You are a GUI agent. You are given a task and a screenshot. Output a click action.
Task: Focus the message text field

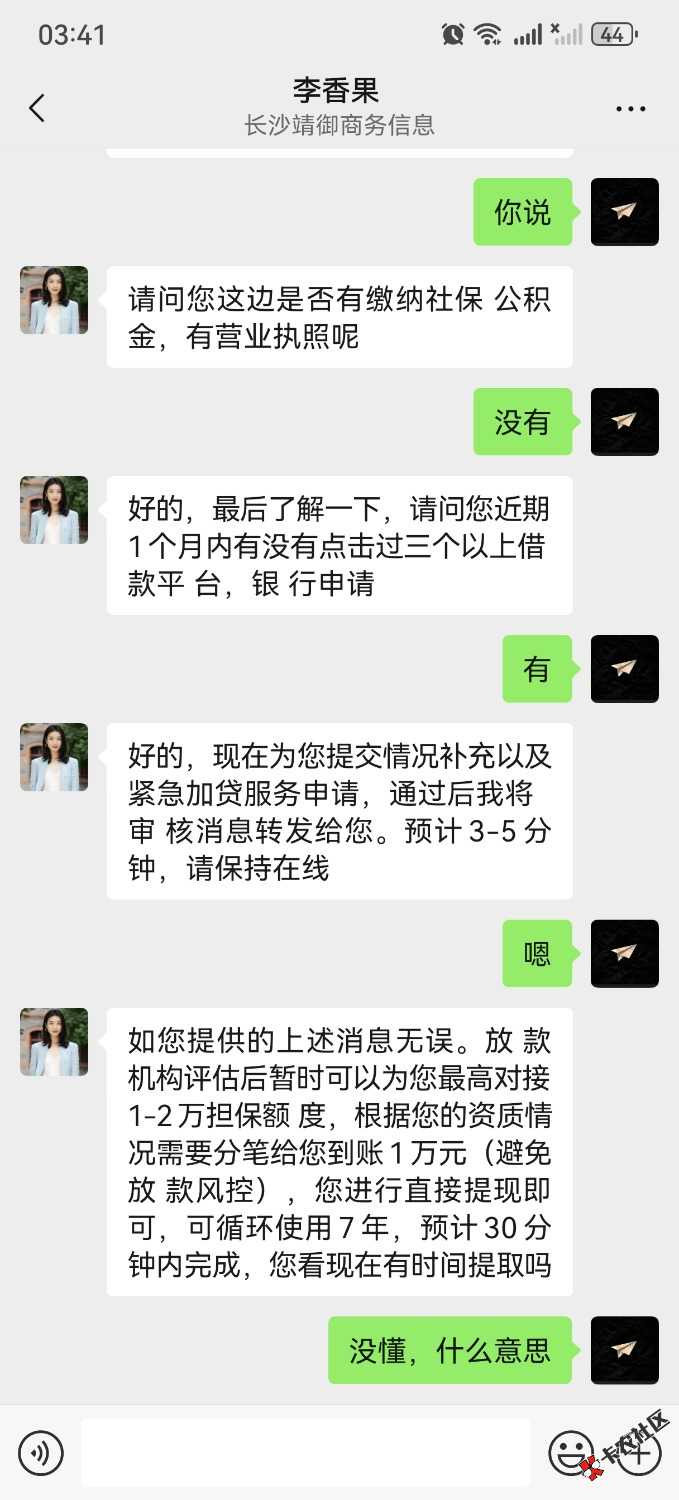click(x=306, y=1452)
